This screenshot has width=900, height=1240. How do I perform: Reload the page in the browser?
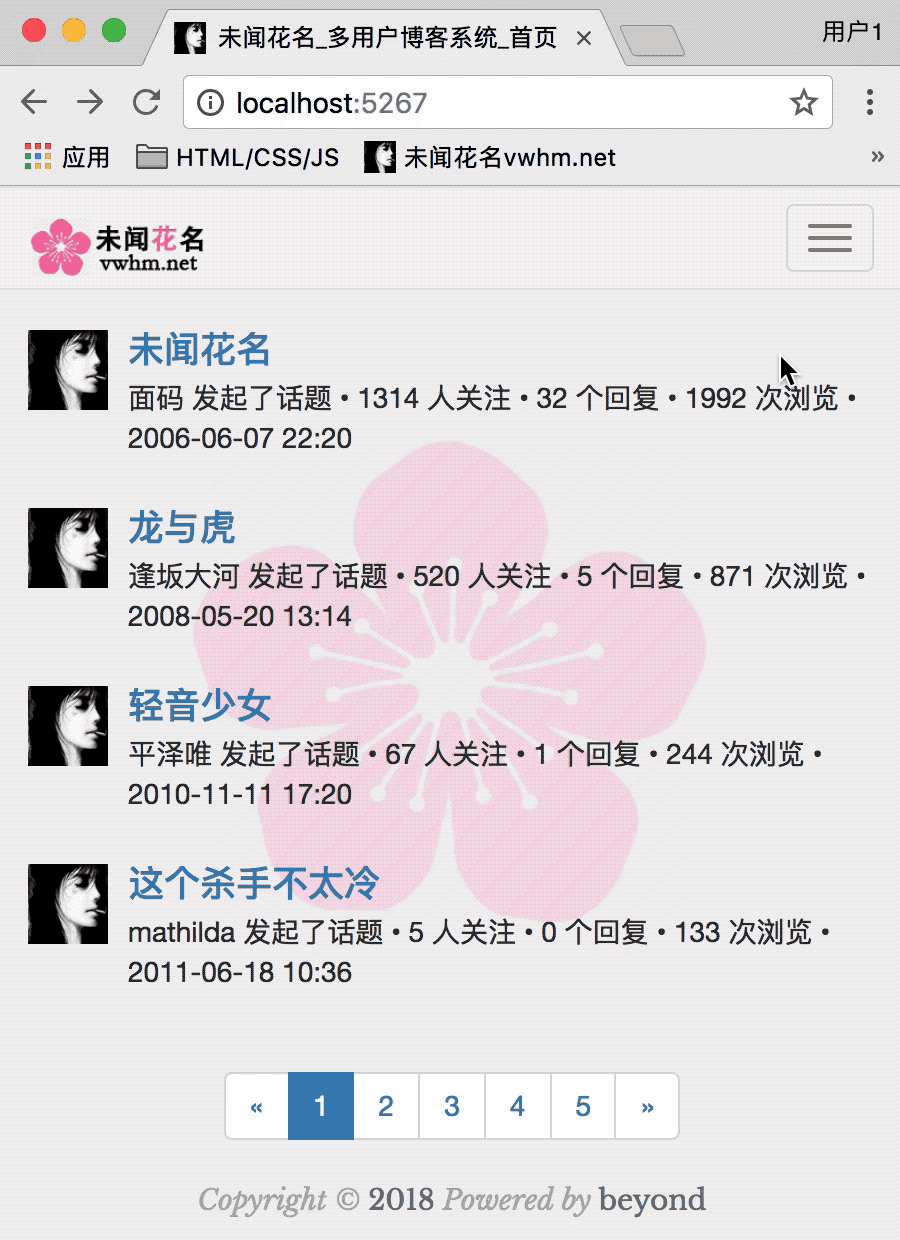(x=147, y=102)
